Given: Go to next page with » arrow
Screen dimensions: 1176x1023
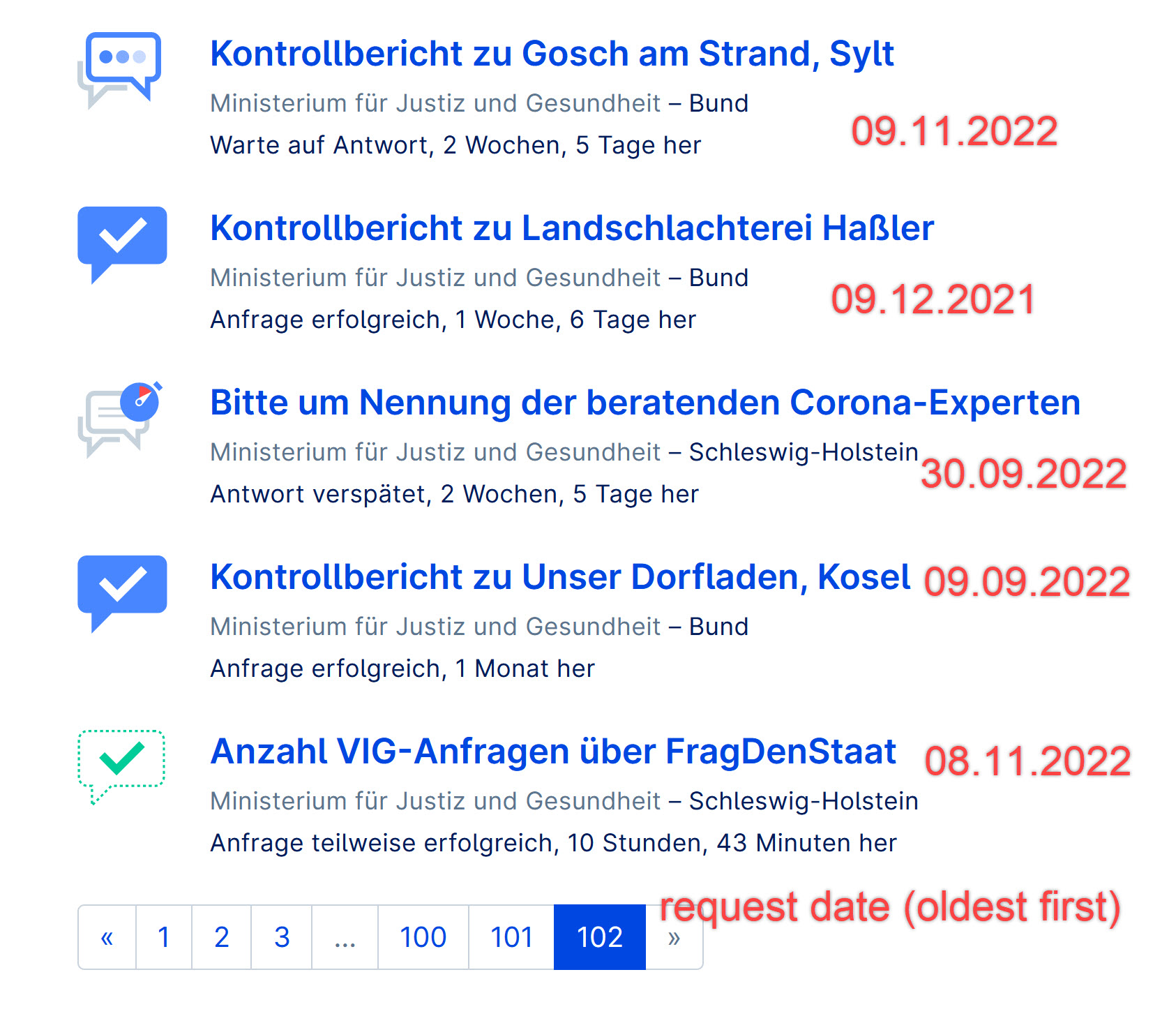Looking at the screenshot, I should 674,939.
